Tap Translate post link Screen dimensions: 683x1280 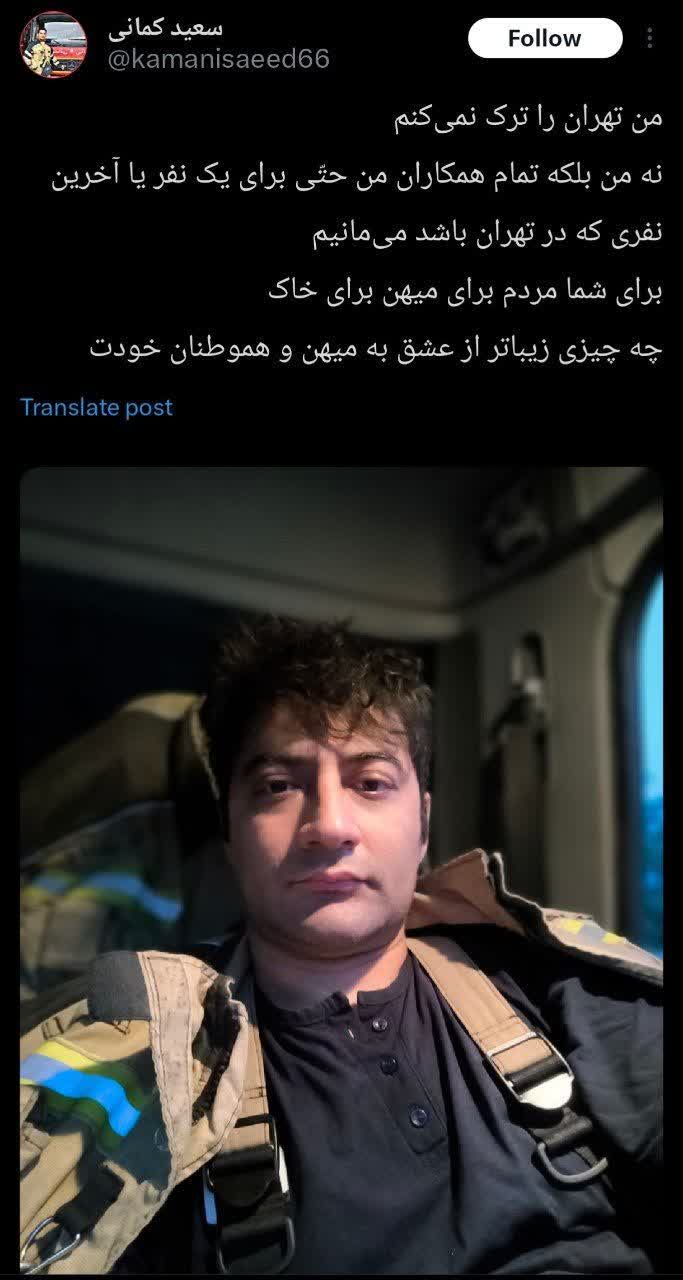click(96, 408)
